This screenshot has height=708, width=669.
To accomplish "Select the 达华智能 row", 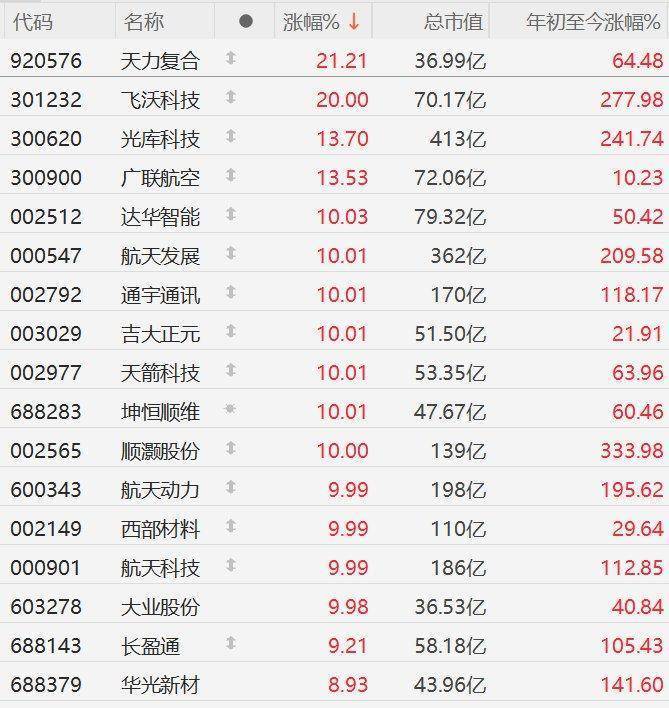I will tap(160, 217).
